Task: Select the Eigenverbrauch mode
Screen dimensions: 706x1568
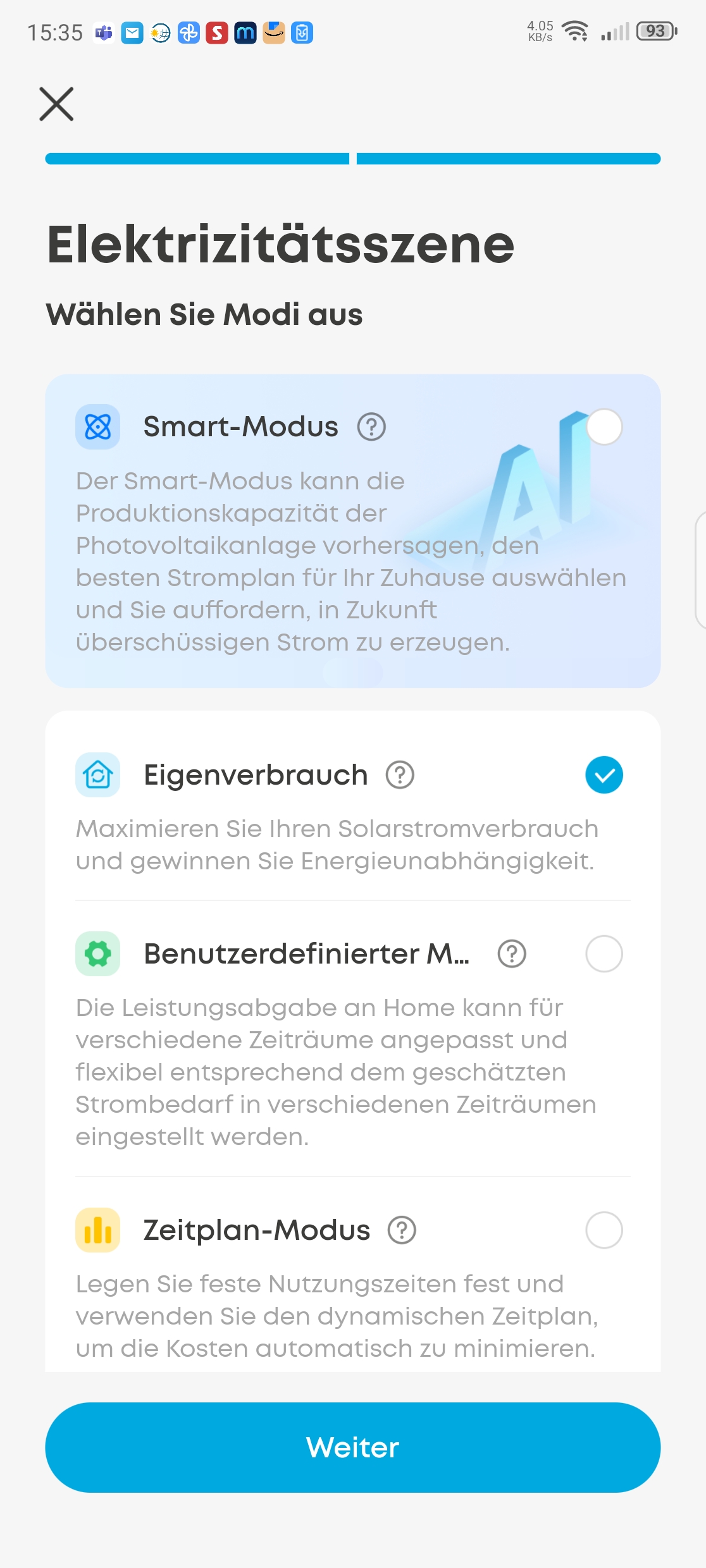Action: click(x=604, y=775)
